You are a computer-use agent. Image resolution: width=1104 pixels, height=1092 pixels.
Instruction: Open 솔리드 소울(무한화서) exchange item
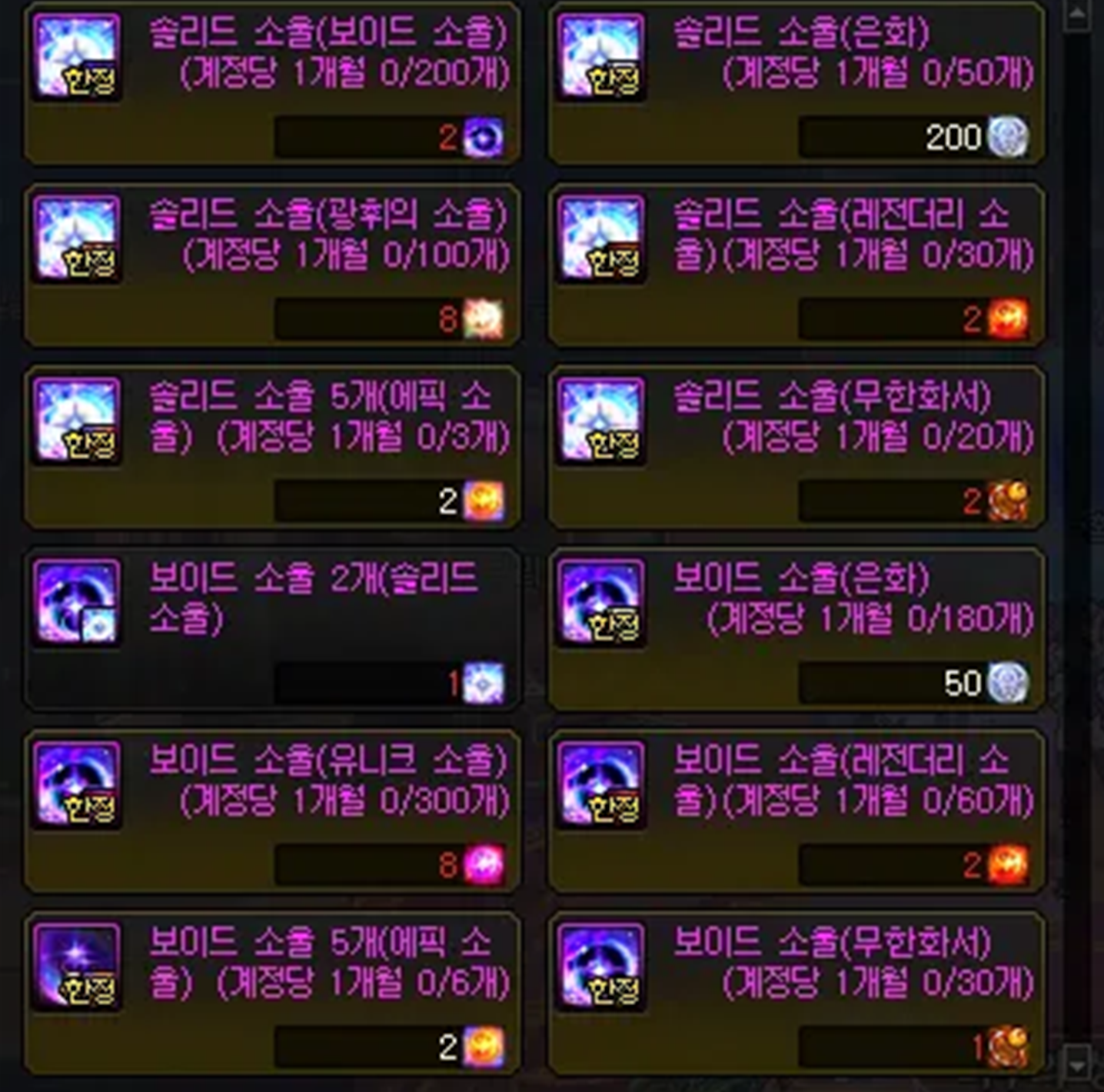click(796, 447)
